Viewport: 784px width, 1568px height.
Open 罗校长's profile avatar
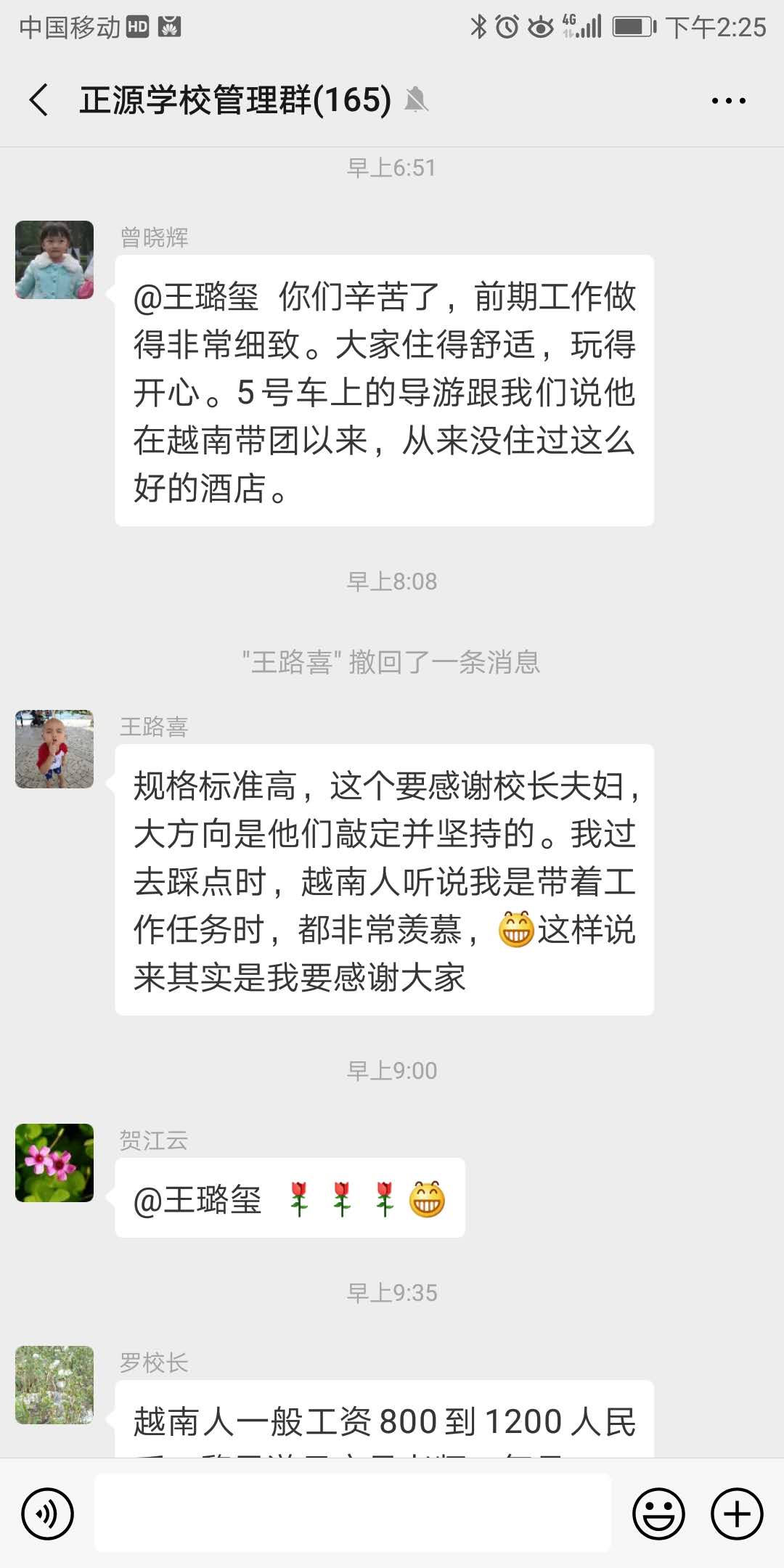pyautogui.click(x=54, y=1385)
